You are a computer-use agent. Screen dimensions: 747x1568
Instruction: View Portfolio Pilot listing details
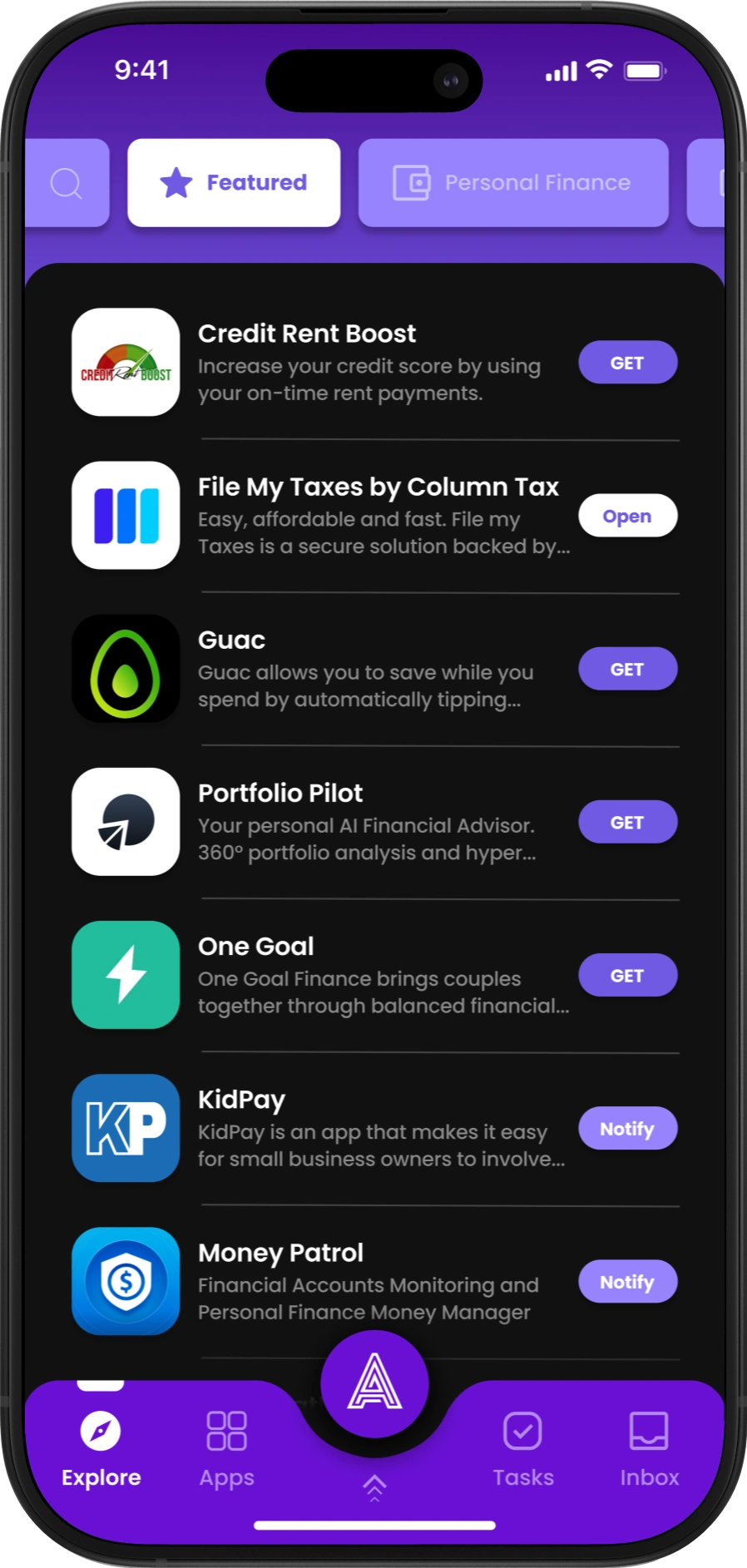pos(320,822)
